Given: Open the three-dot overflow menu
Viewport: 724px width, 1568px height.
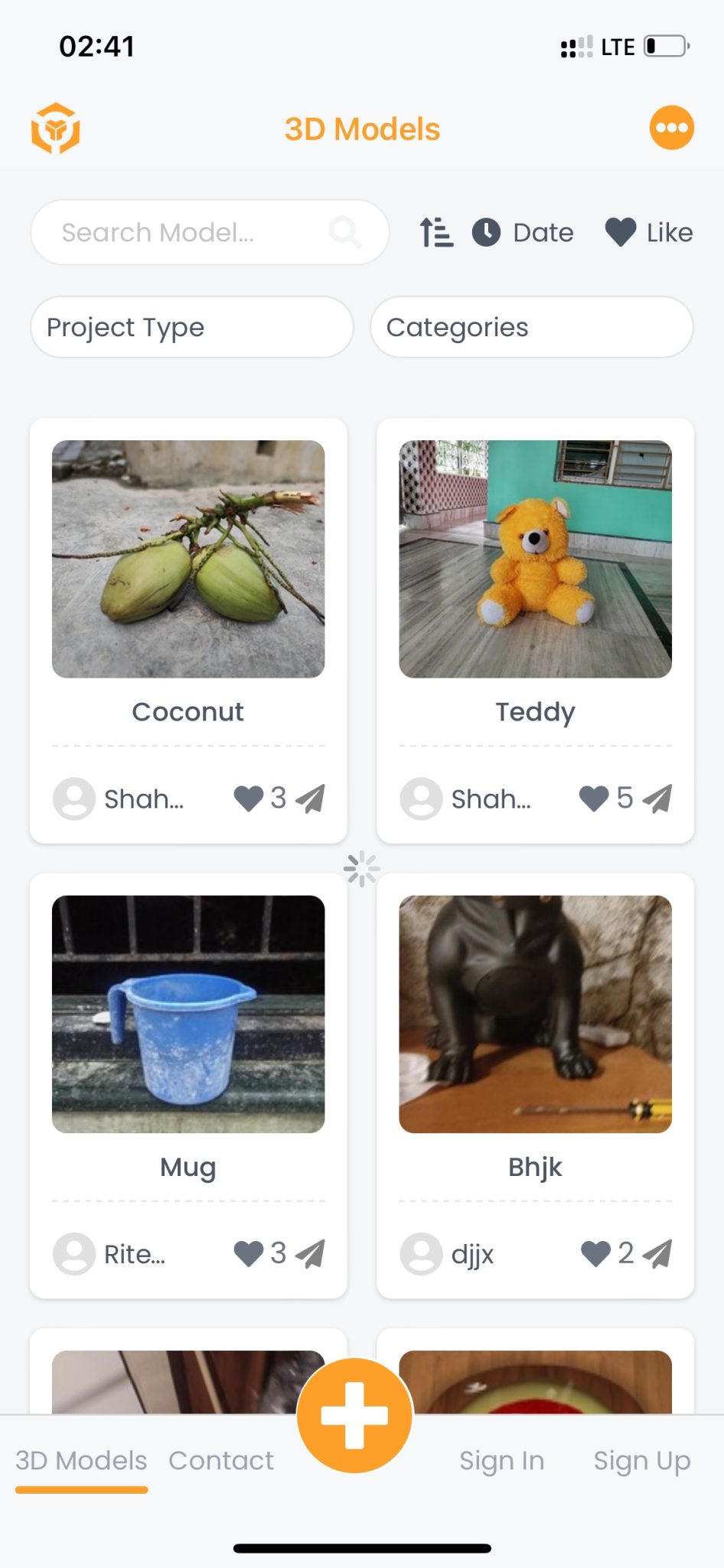Looking at the screenshot, I should (671, 128).
